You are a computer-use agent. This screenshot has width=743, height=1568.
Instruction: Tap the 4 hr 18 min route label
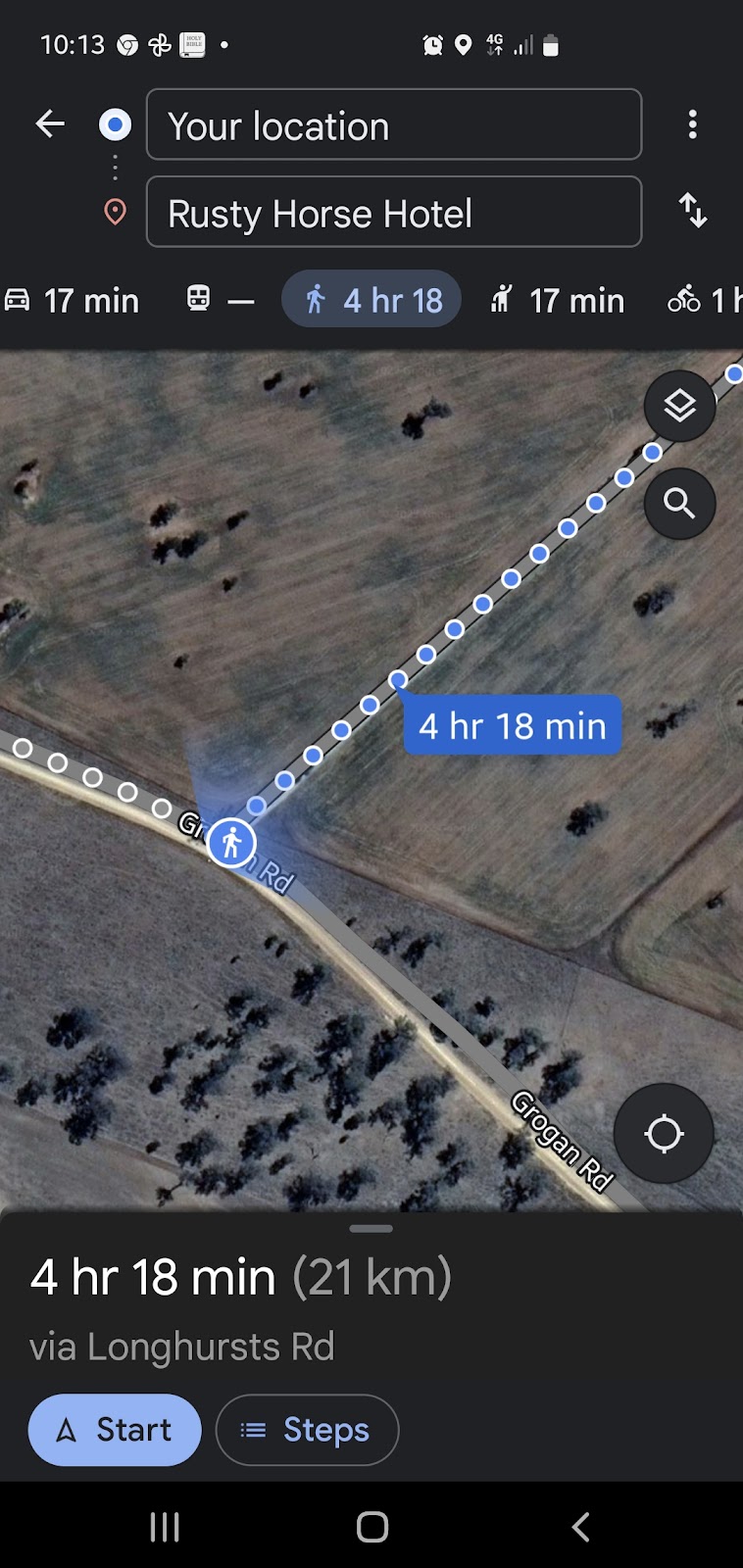point(513,726)
